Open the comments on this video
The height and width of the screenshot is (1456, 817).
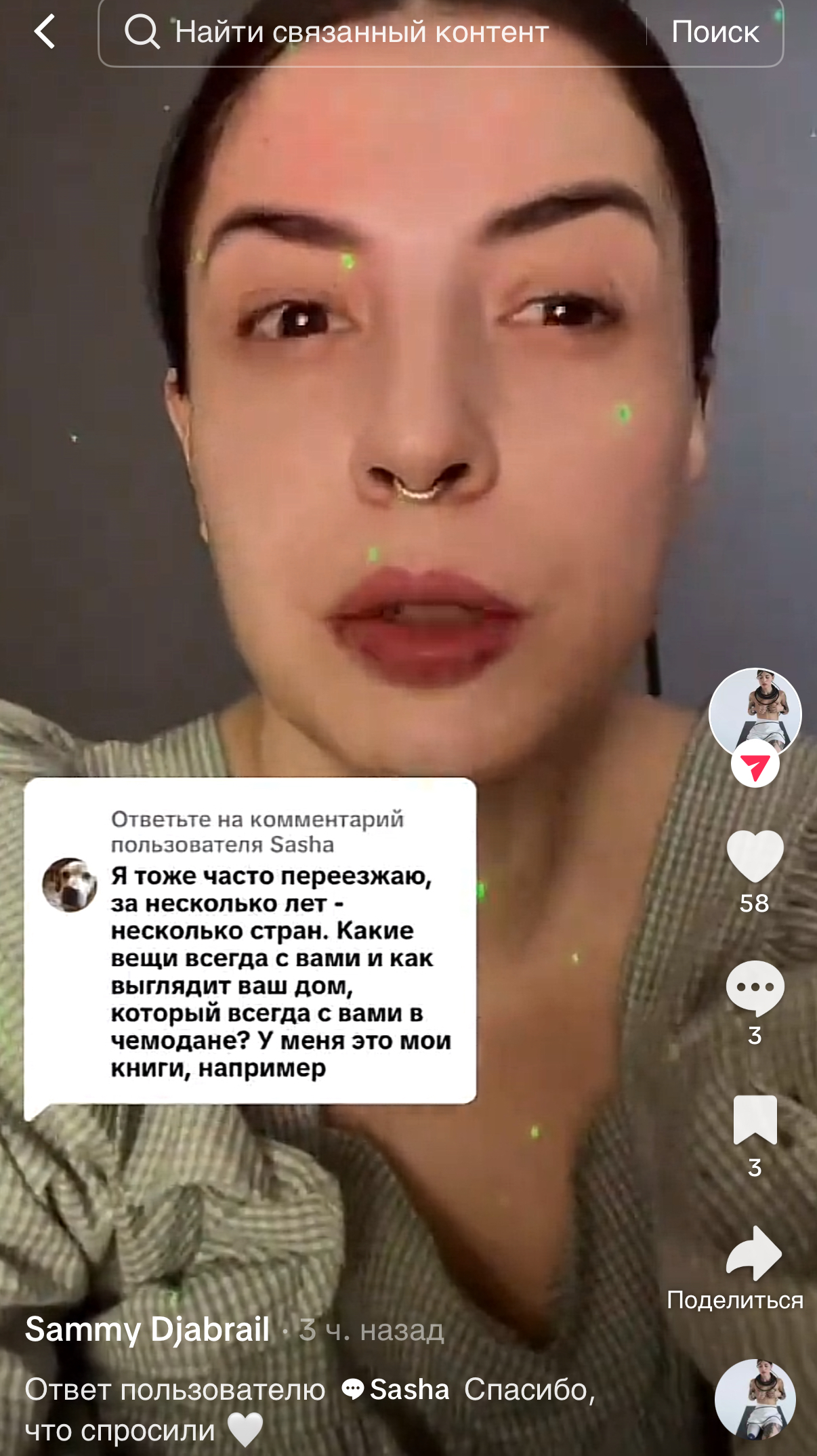click(x=755, y=988)
